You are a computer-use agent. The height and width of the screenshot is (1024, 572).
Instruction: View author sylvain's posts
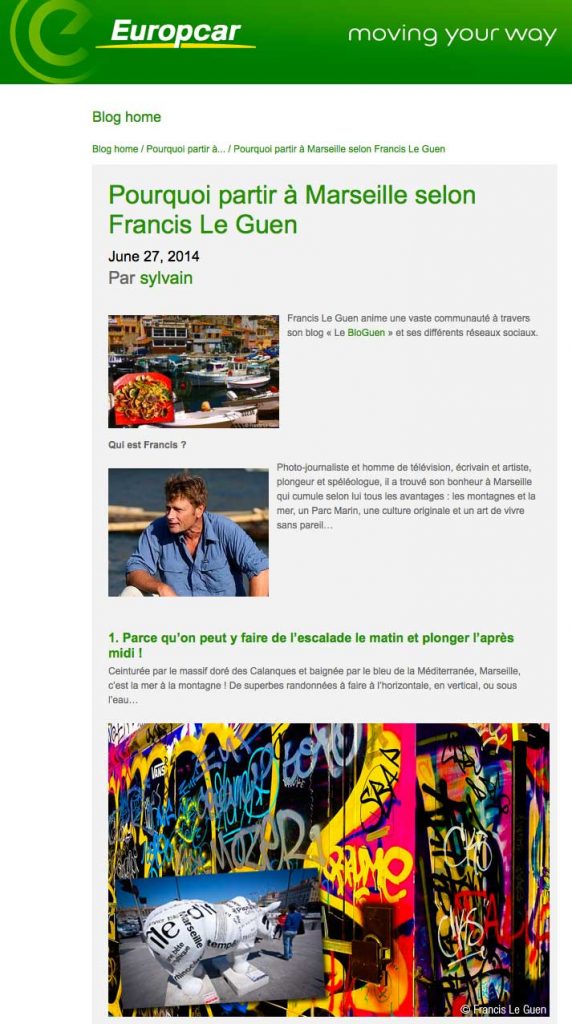tap(166, 278)
